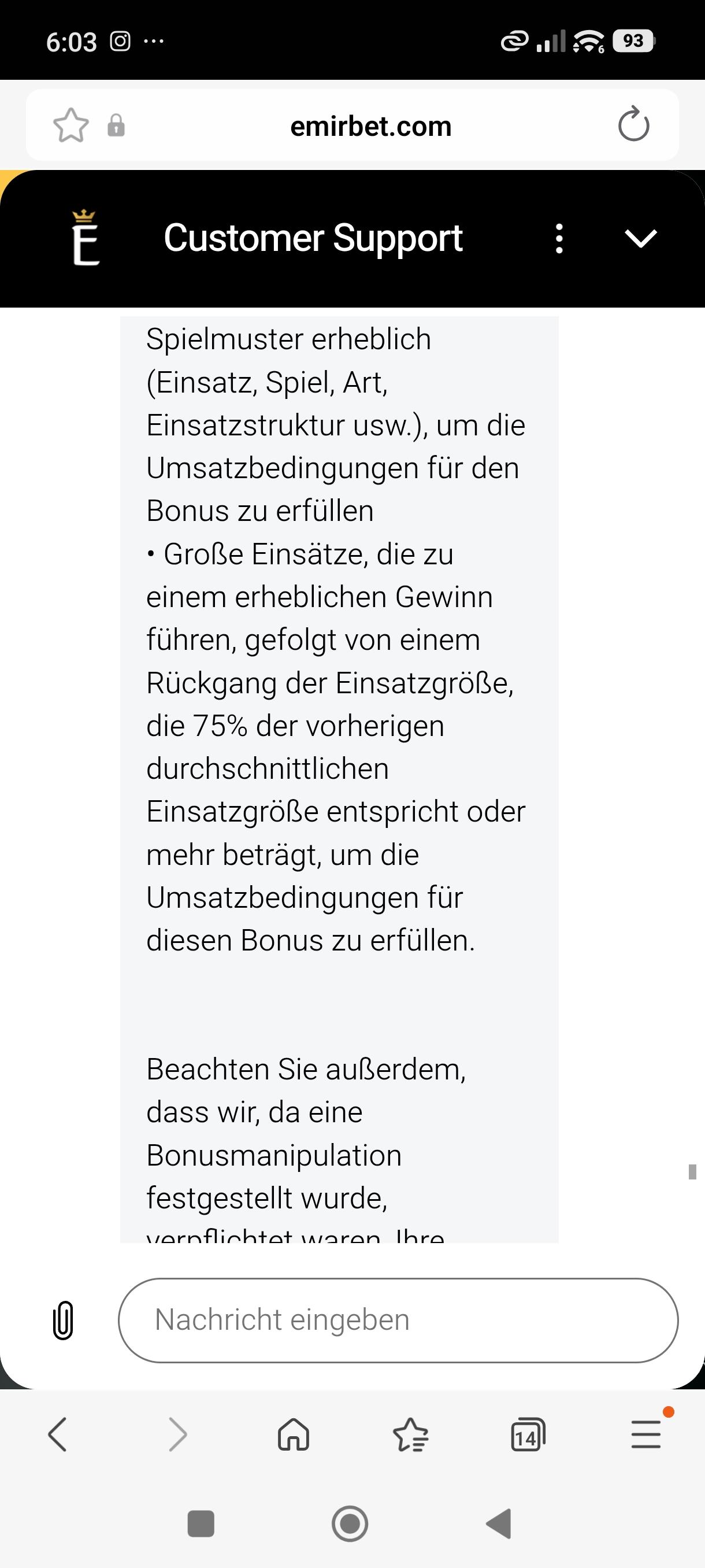This screenshot has height=1568, width=705.
Task: Minimize the Customer Support chat window
Action: (640, 238)
